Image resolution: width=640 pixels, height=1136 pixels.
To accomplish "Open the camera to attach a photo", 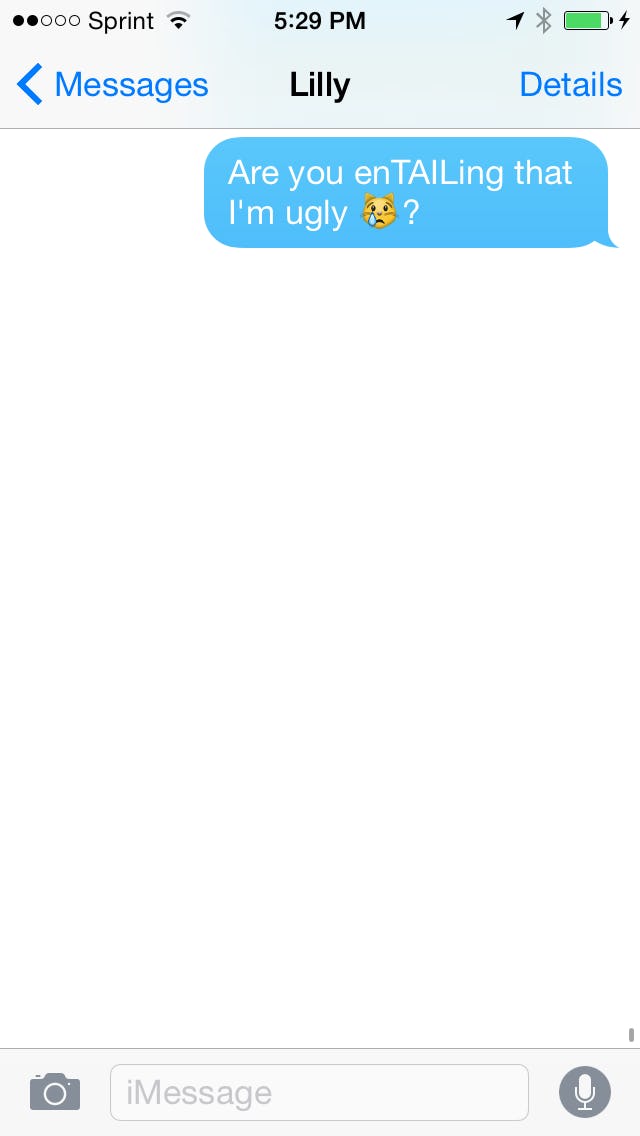I will (x=55, y=1091).
